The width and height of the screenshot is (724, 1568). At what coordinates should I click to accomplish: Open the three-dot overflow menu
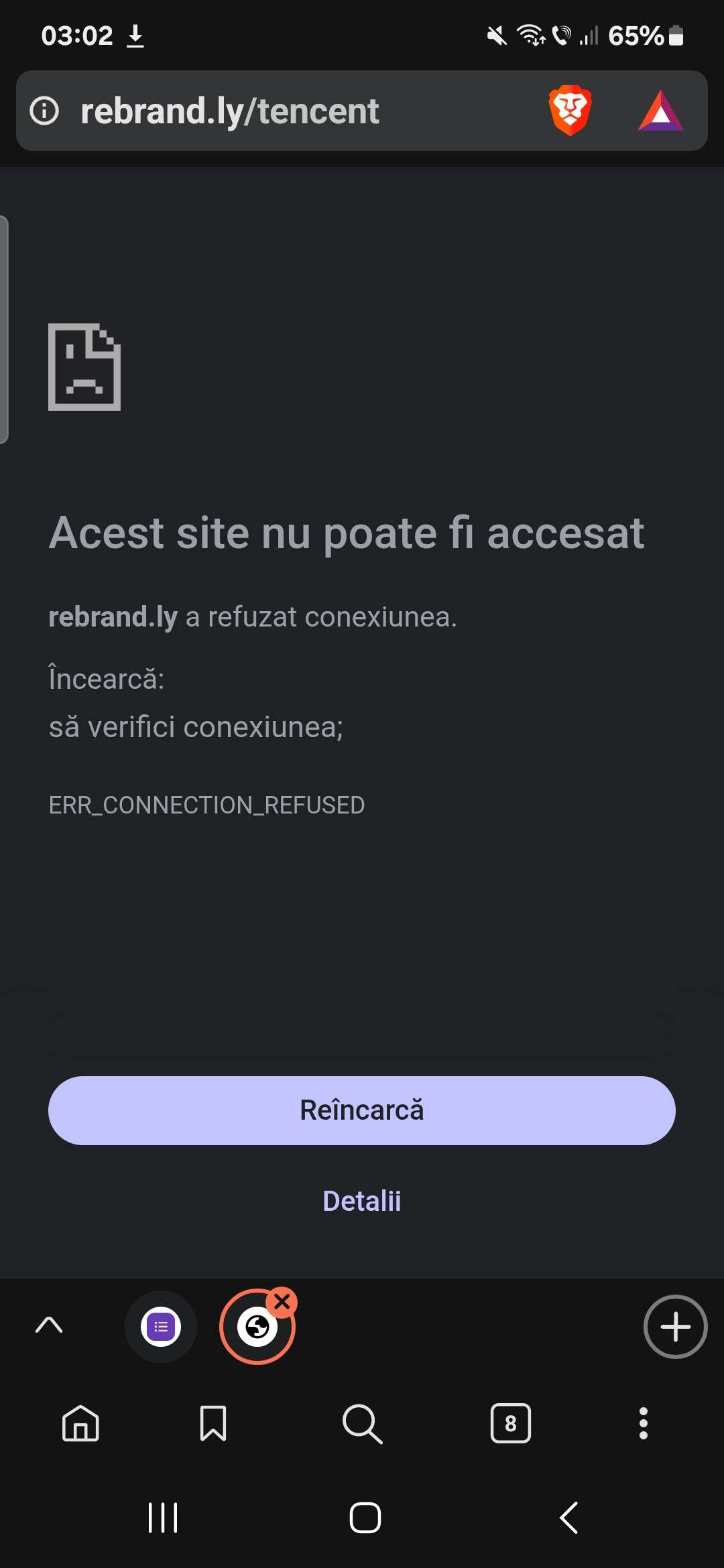[x=642, y=1424]
